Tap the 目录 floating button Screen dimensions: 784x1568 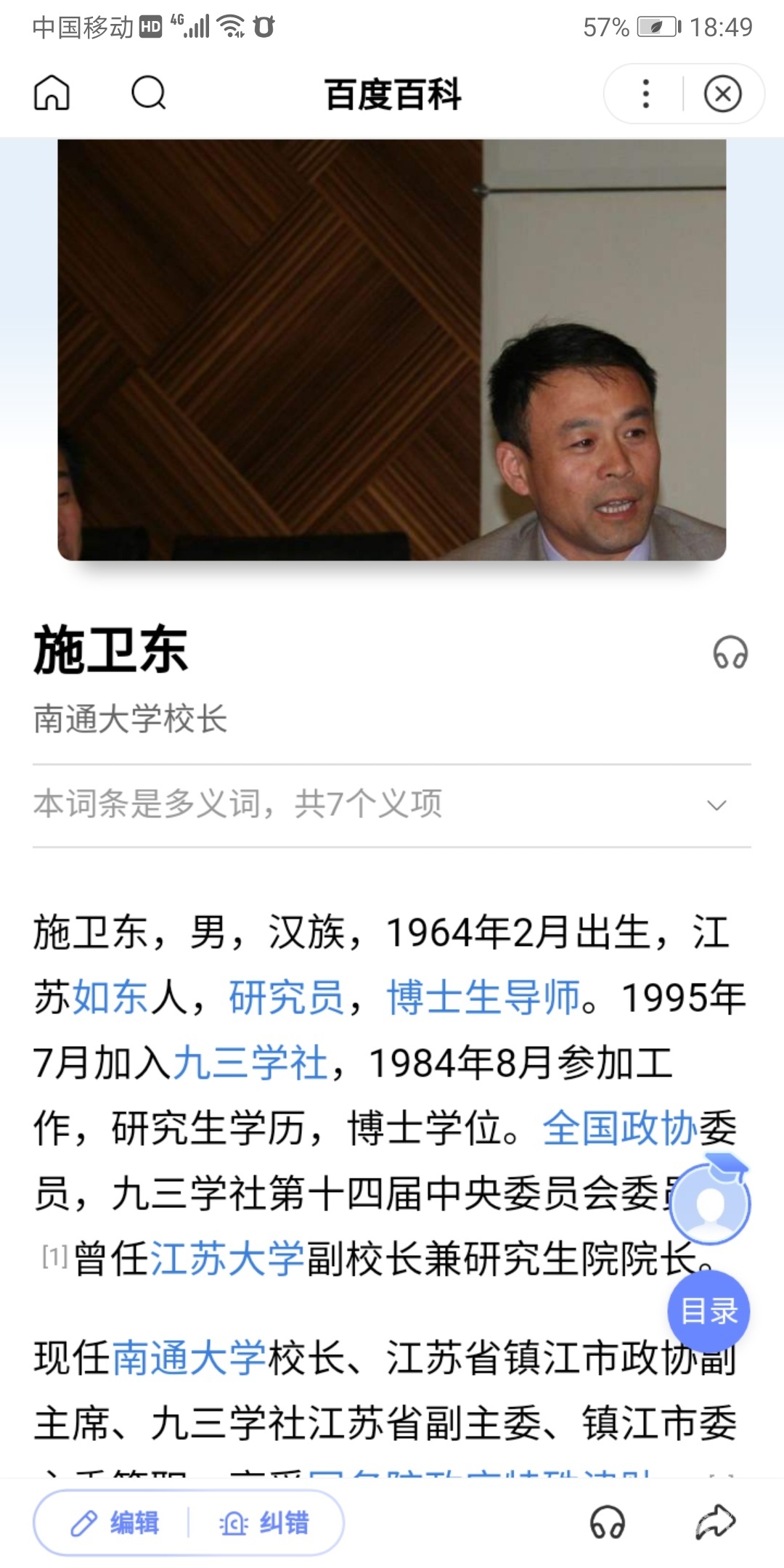click(x=709, y=1311)
